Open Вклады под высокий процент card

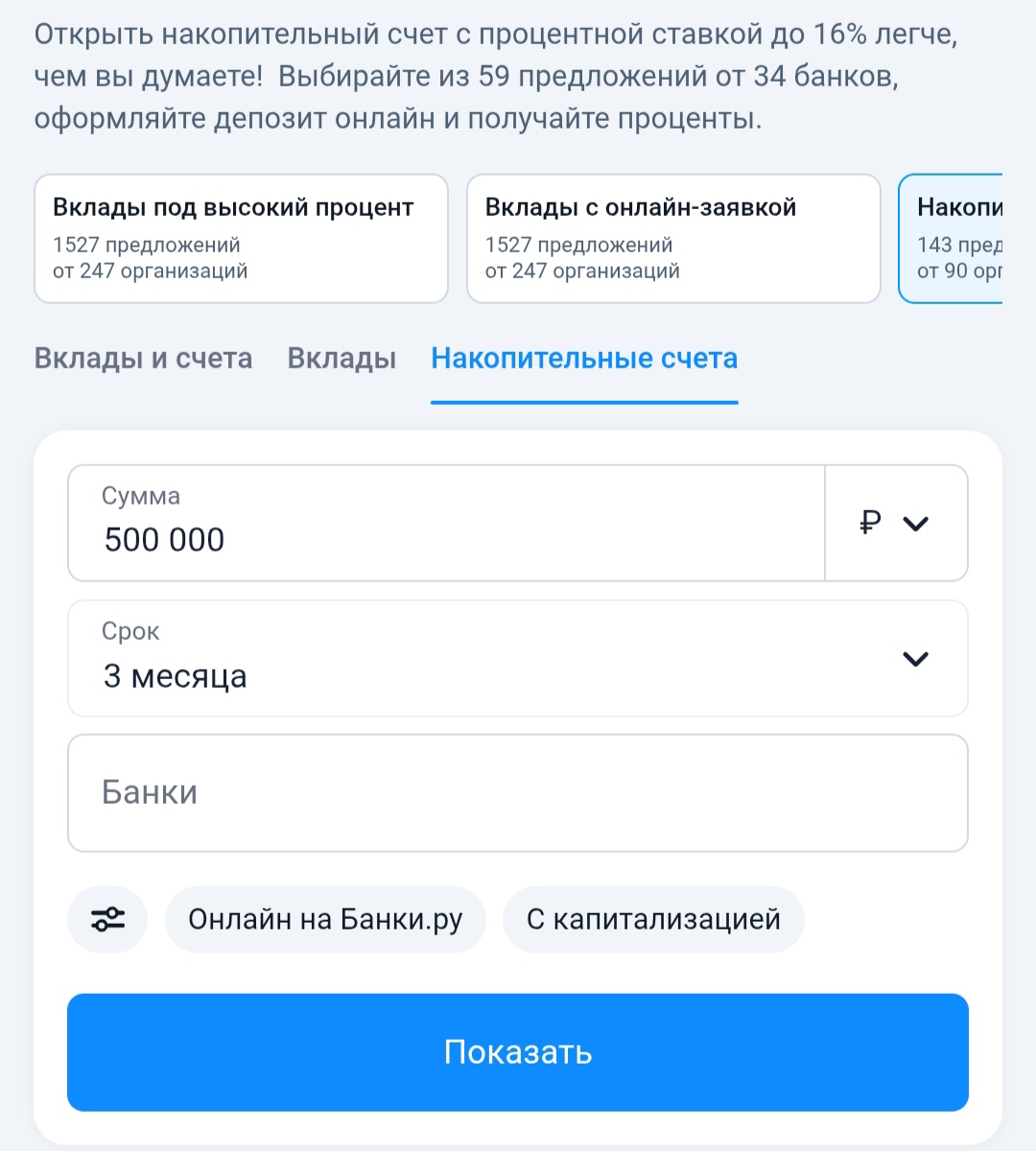coord(241,239)
